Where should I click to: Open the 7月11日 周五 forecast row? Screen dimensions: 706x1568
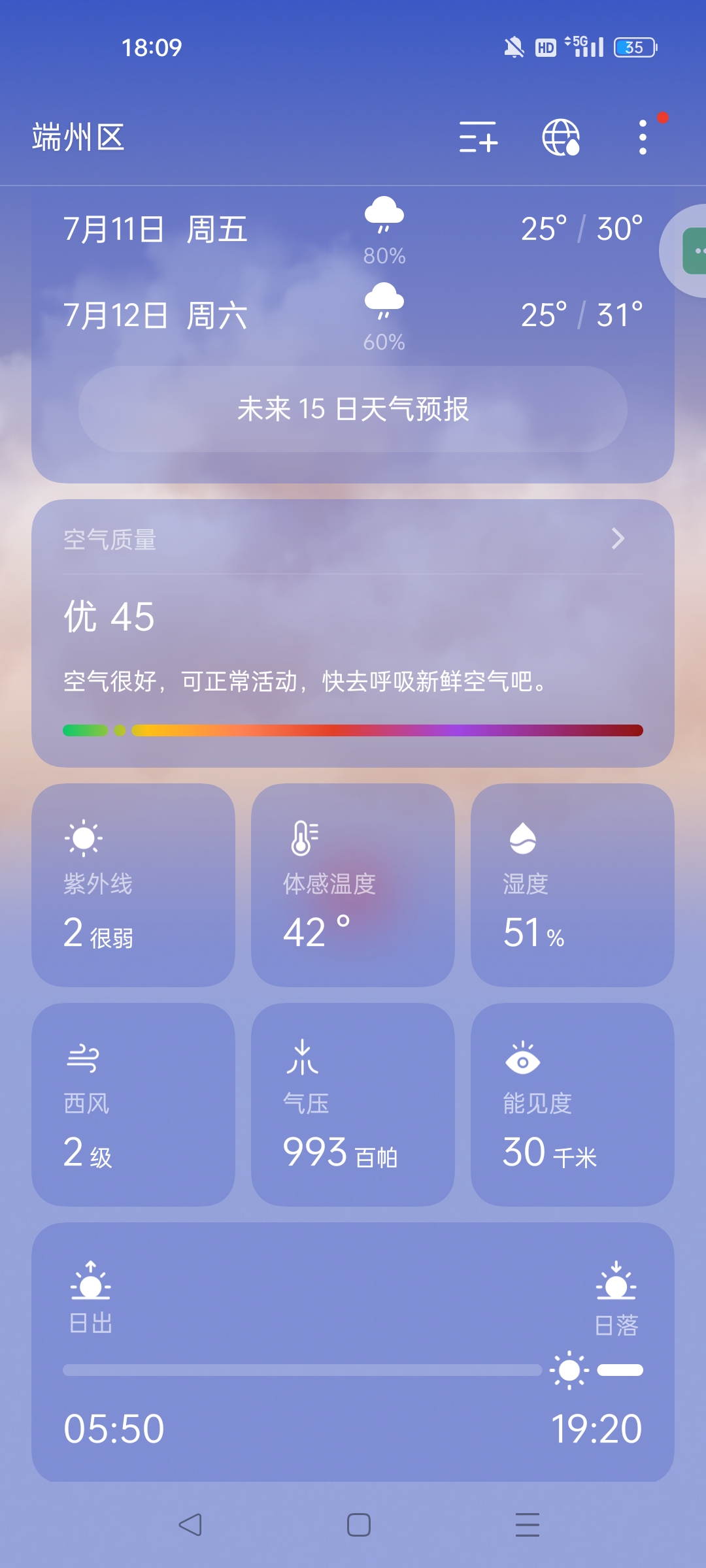[353, 230]
